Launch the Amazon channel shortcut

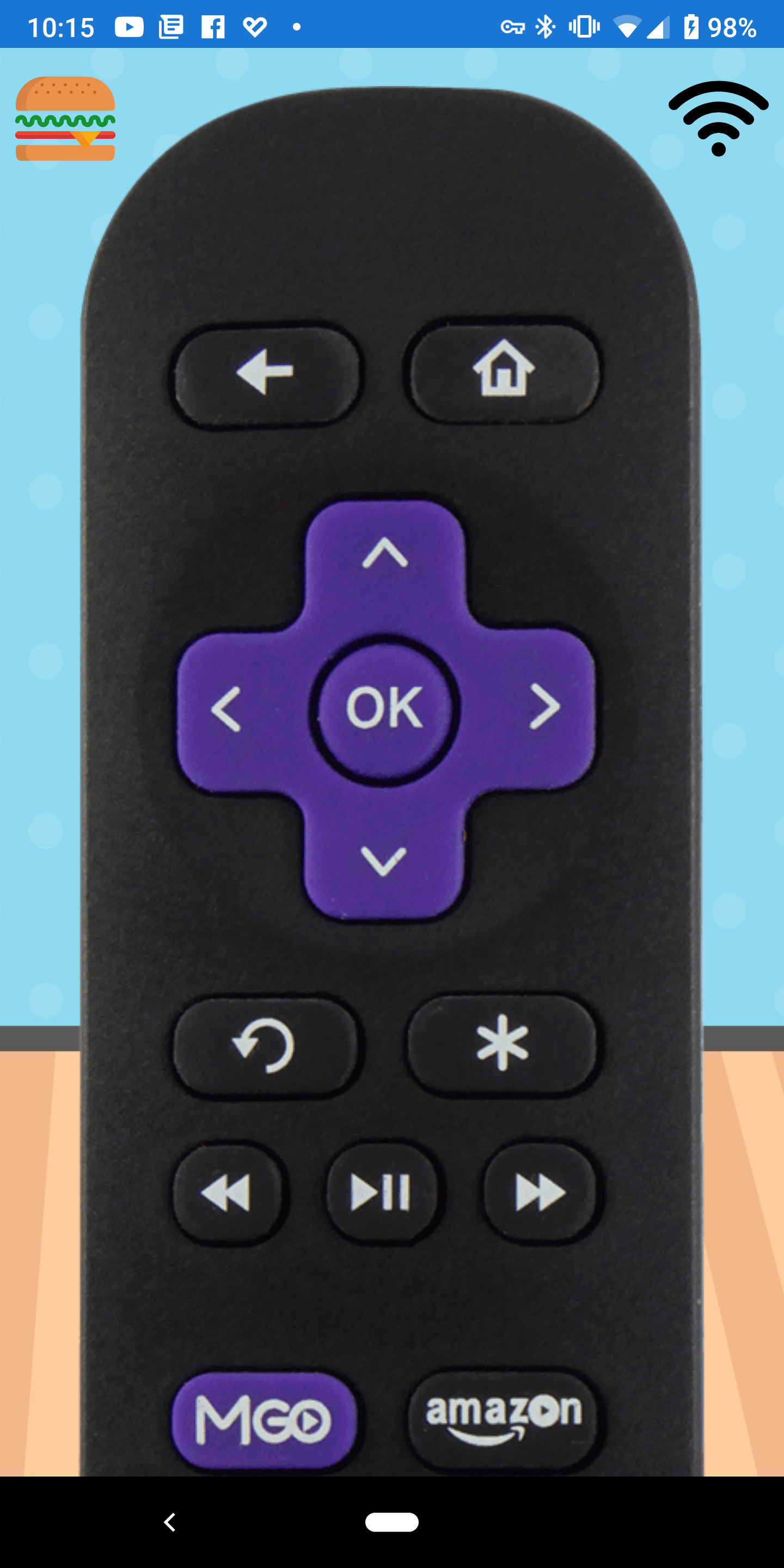504,1418
